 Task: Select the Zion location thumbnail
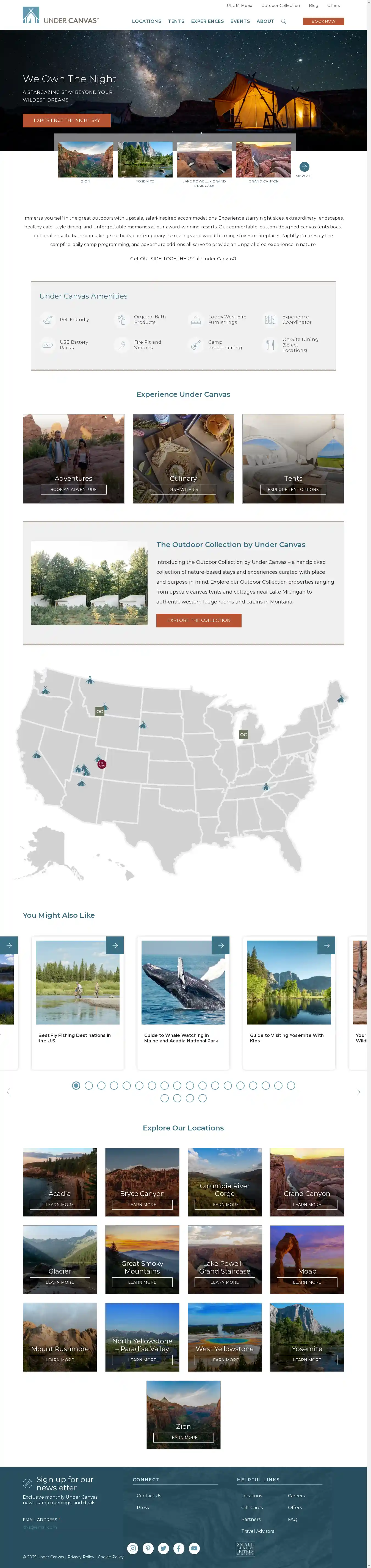tap(86, 160)
